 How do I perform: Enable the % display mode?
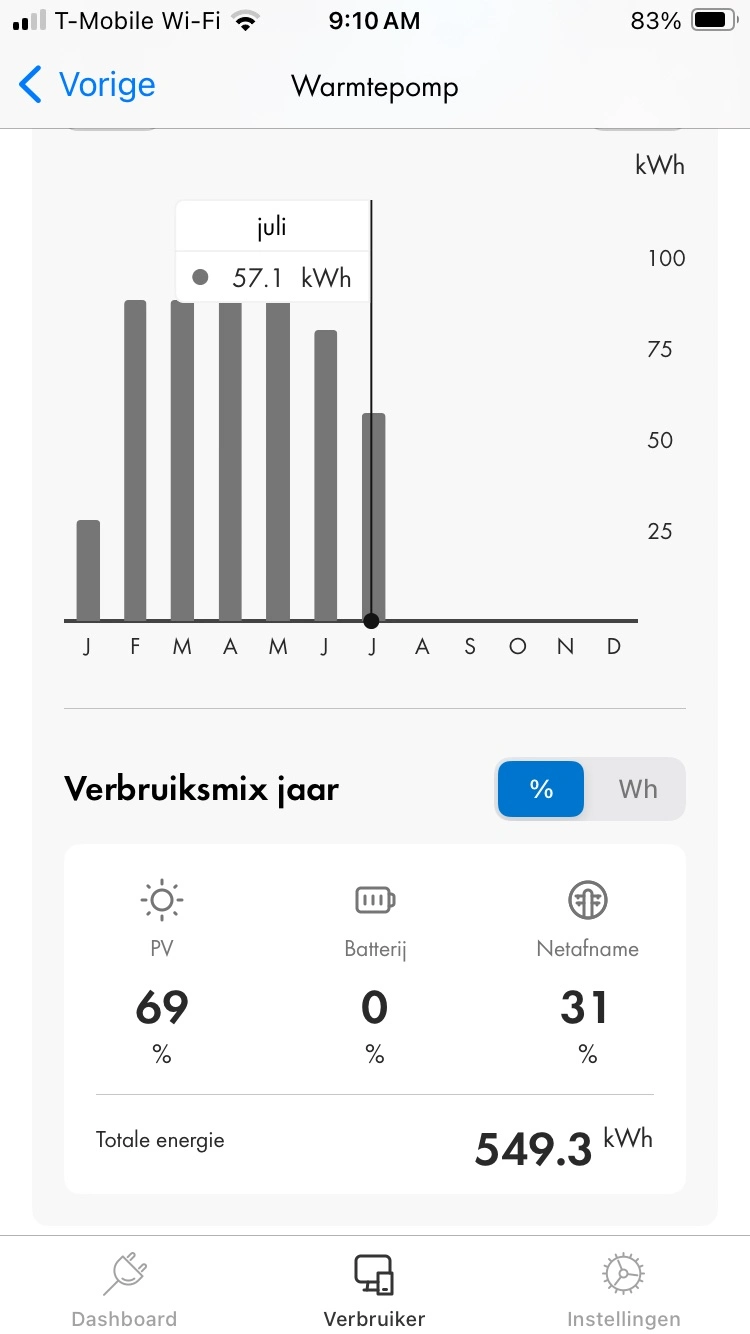click(540, 789)
